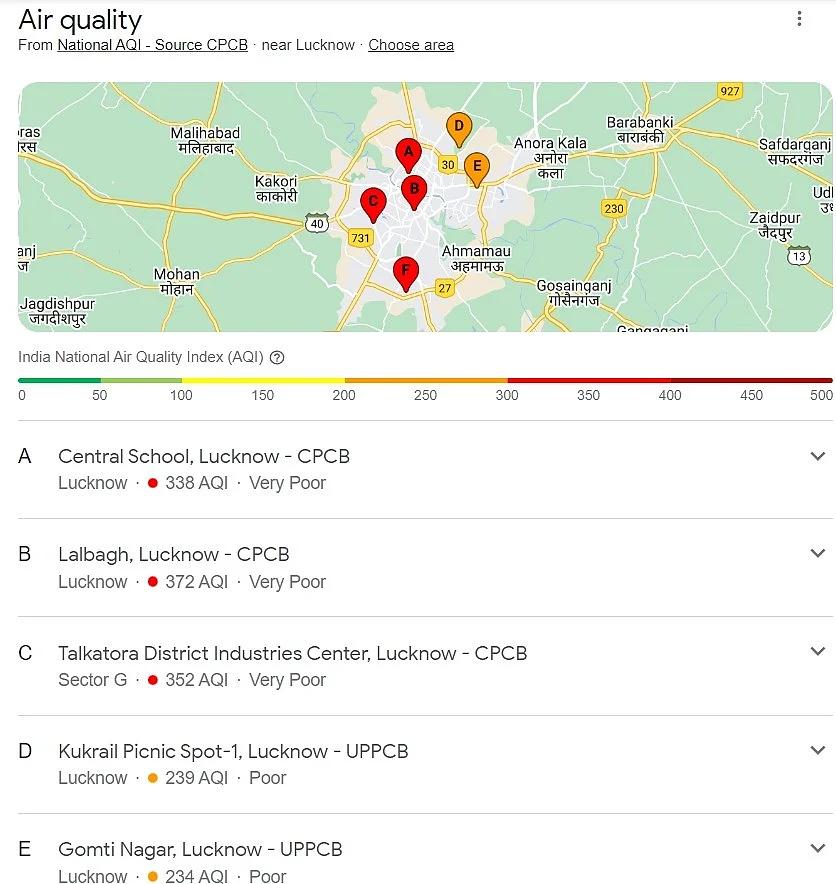Viewport: 836px width, 884px height.
Task: Select map pin D
Action: (458, 127)
